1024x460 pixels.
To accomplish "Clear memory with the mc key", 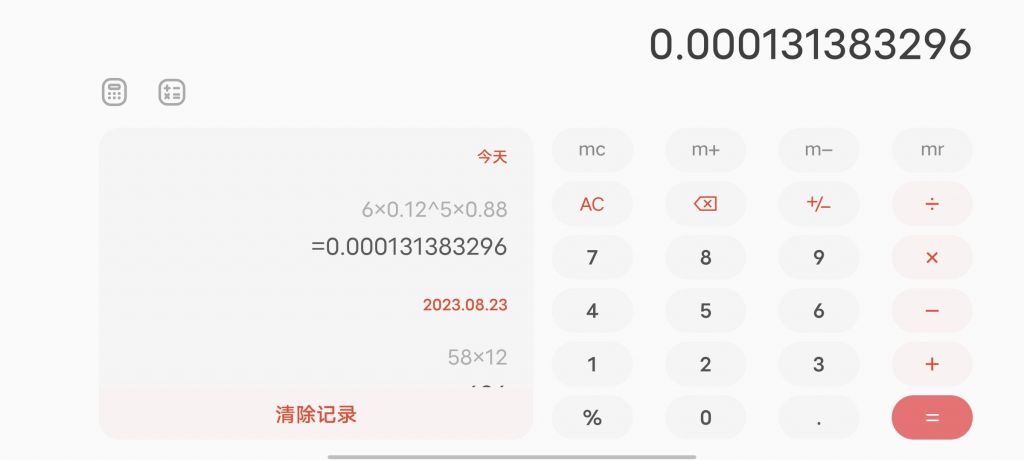I will [x=592, y=150].
